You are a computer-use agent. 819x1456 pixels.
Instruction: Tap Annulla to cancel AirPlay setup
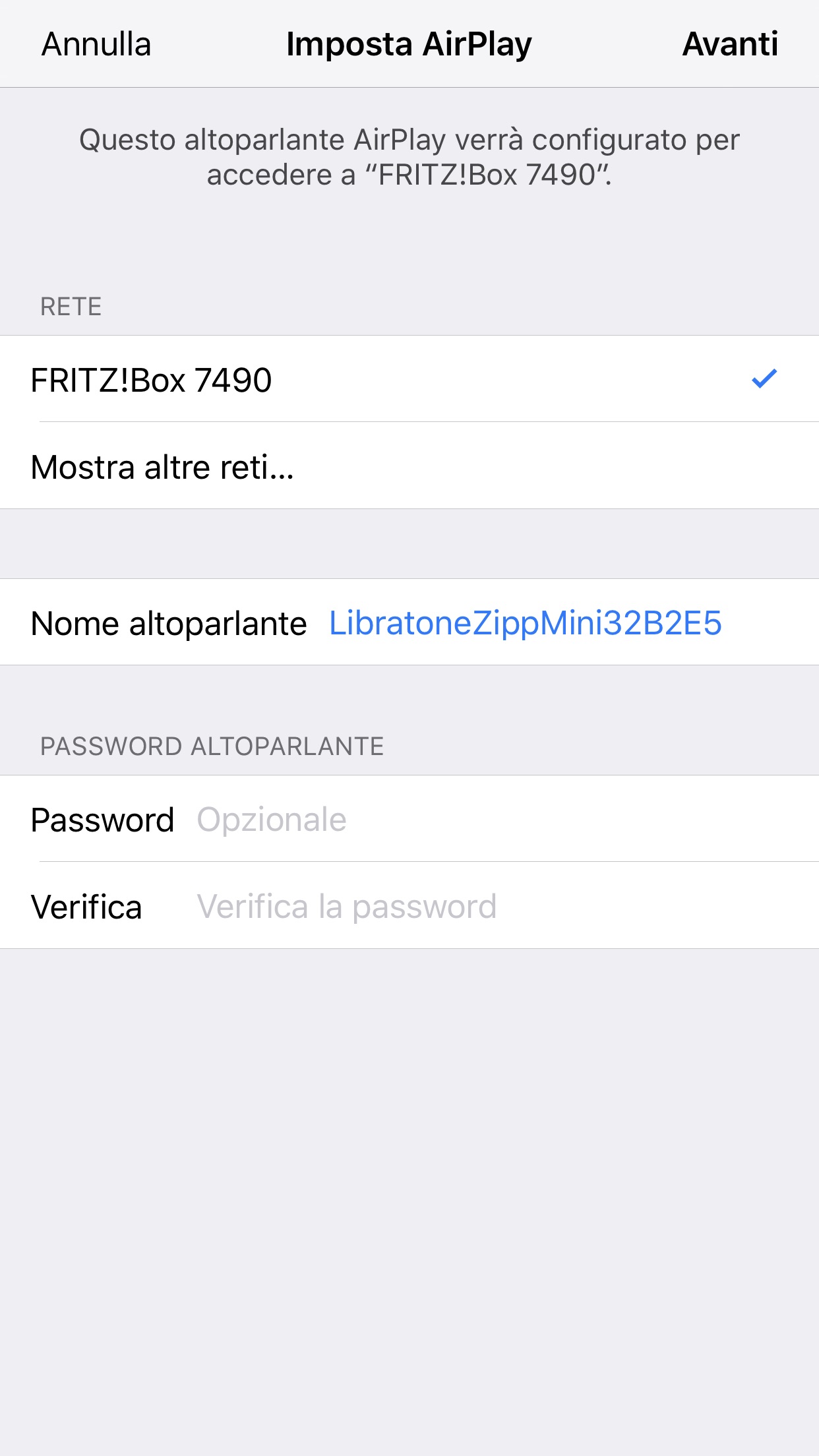pos(96,45)
